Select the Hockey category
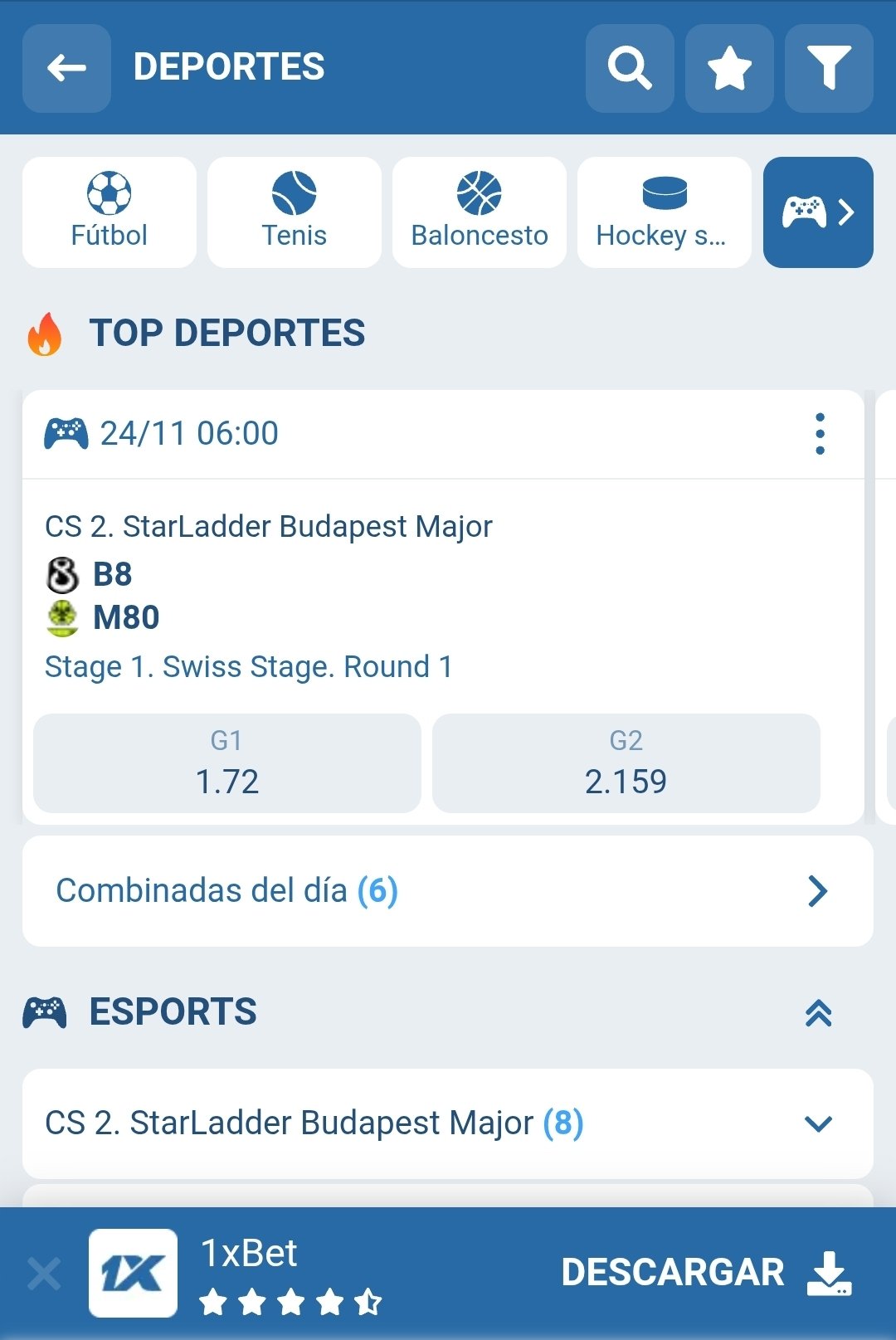The image size is (896, 1340). point(664,212)
